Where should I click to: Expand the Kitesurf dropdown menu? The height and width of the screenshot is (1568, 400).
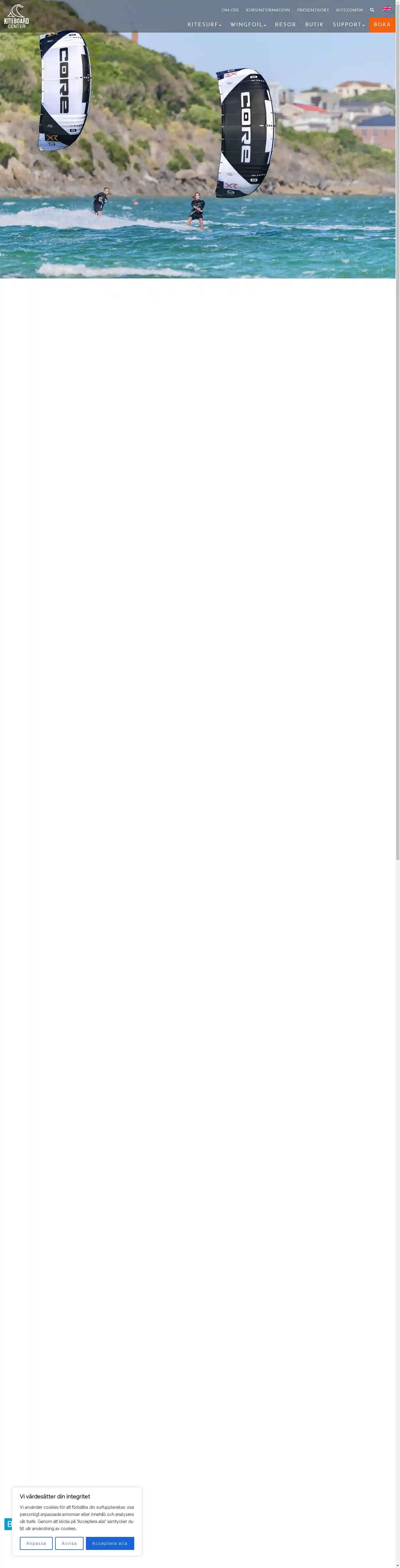[204, 25]
